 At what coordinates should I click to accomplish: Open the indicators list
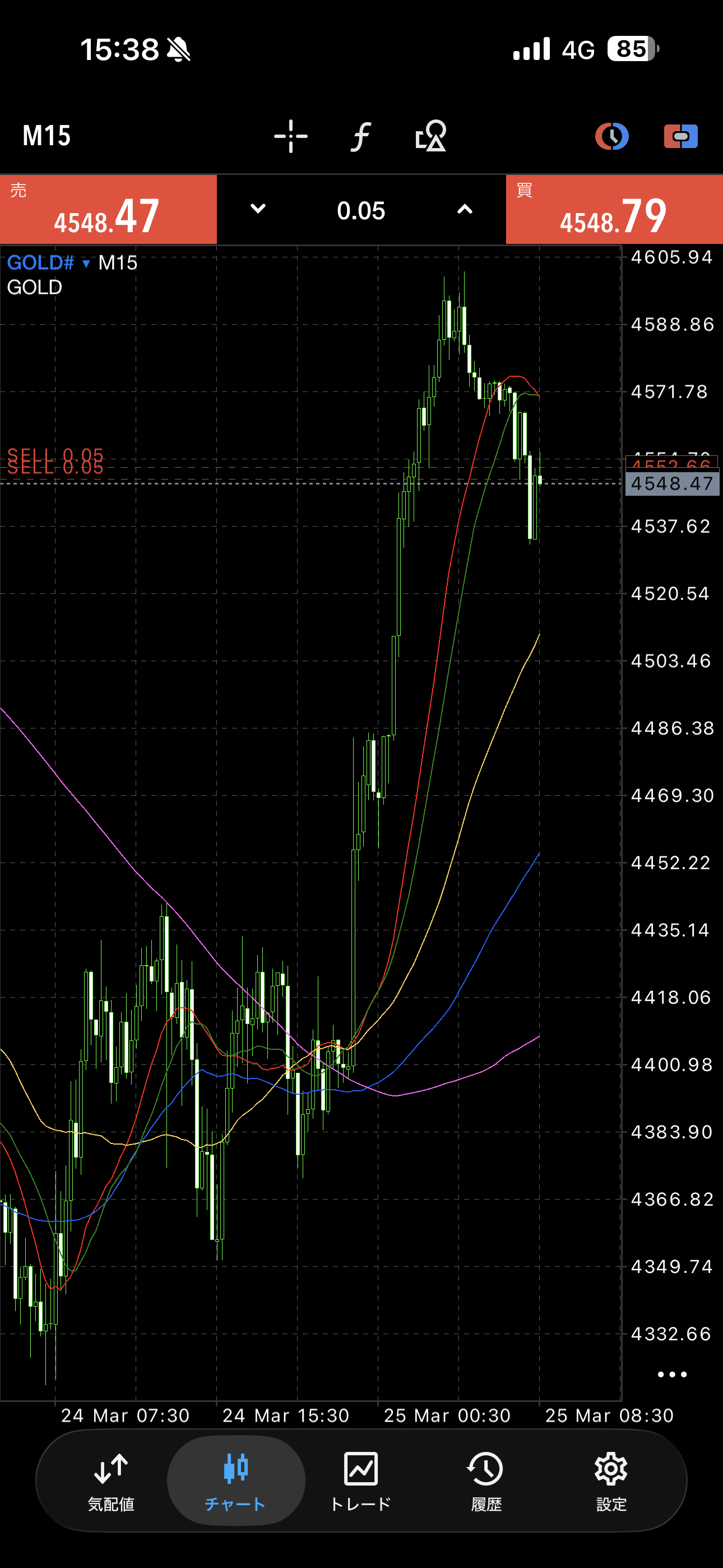(x=361, y=136)
